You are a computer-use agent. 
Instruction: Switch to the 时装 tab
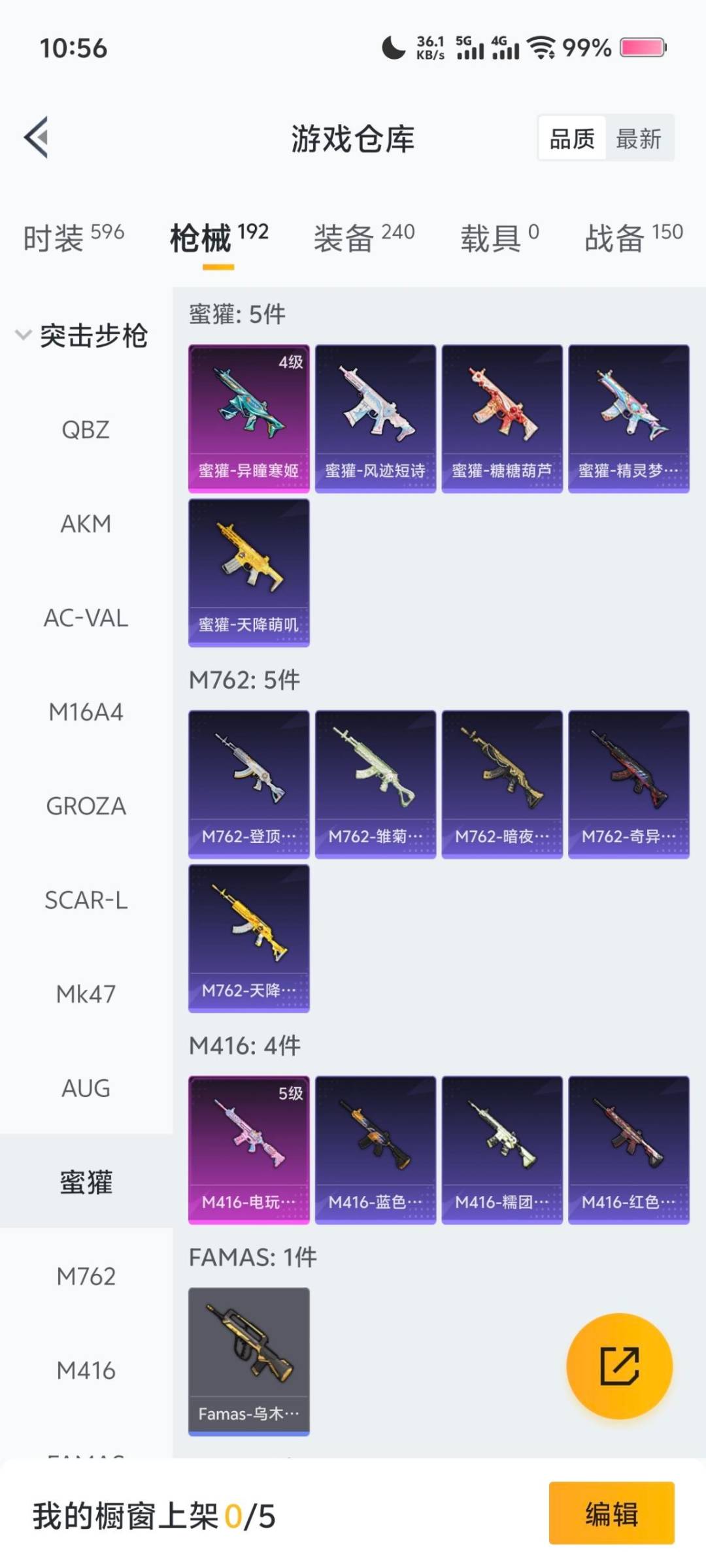coord(73,237)
